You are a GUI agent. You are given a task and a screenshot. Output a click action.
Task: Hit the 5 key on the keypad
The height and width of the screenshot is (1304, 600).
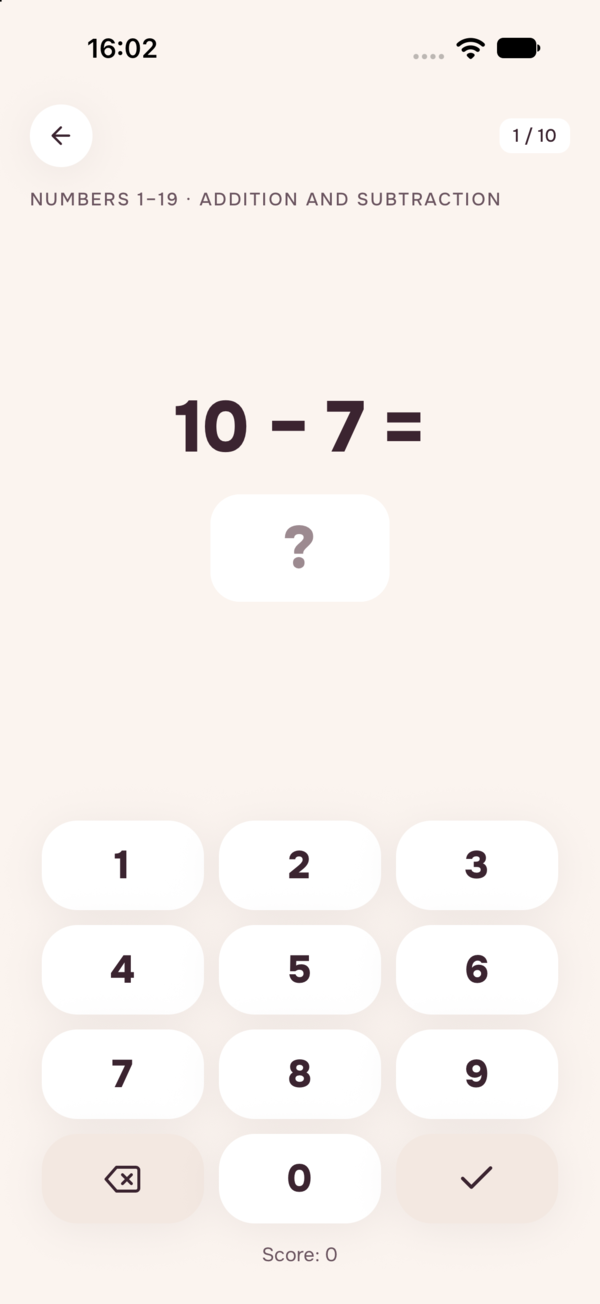[299, 969]
